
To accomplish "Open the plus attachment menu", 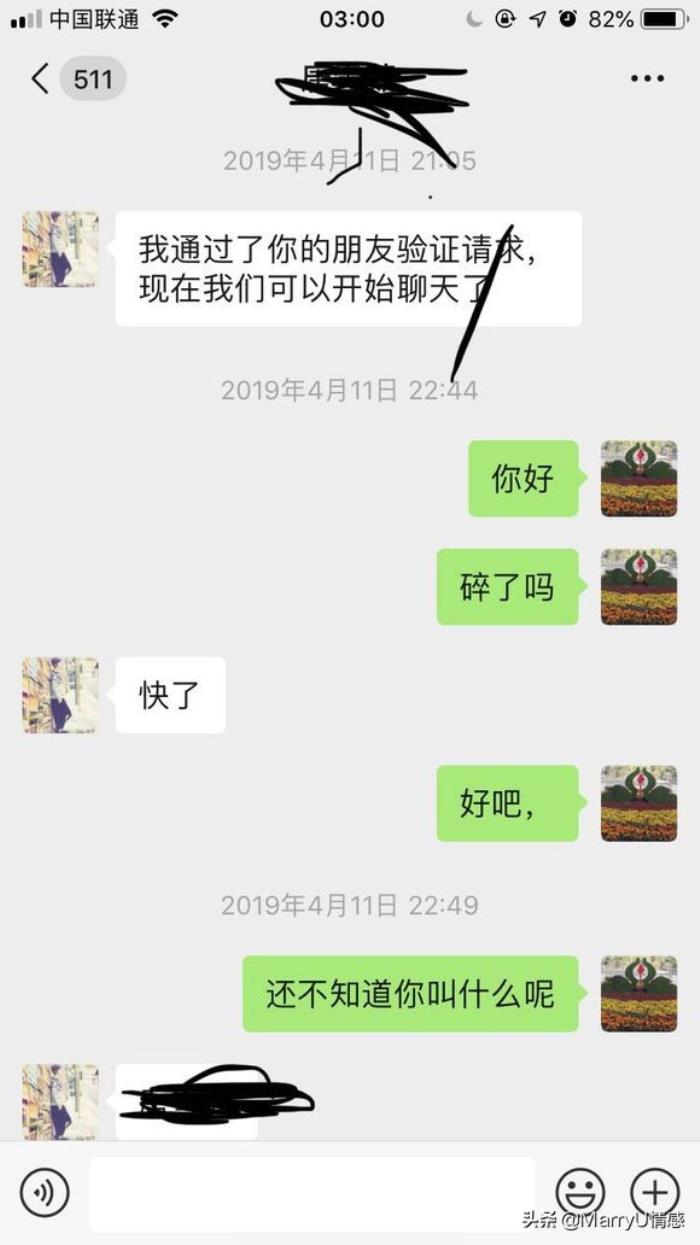I will click(654, 1192).
